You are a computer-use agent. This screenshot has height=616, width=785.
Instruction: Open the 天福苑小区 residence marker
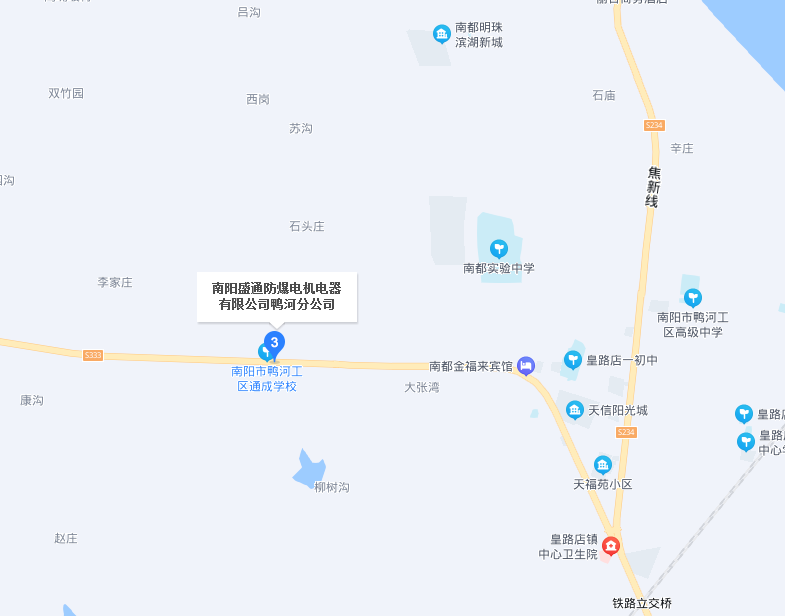(x=603, y=465)
